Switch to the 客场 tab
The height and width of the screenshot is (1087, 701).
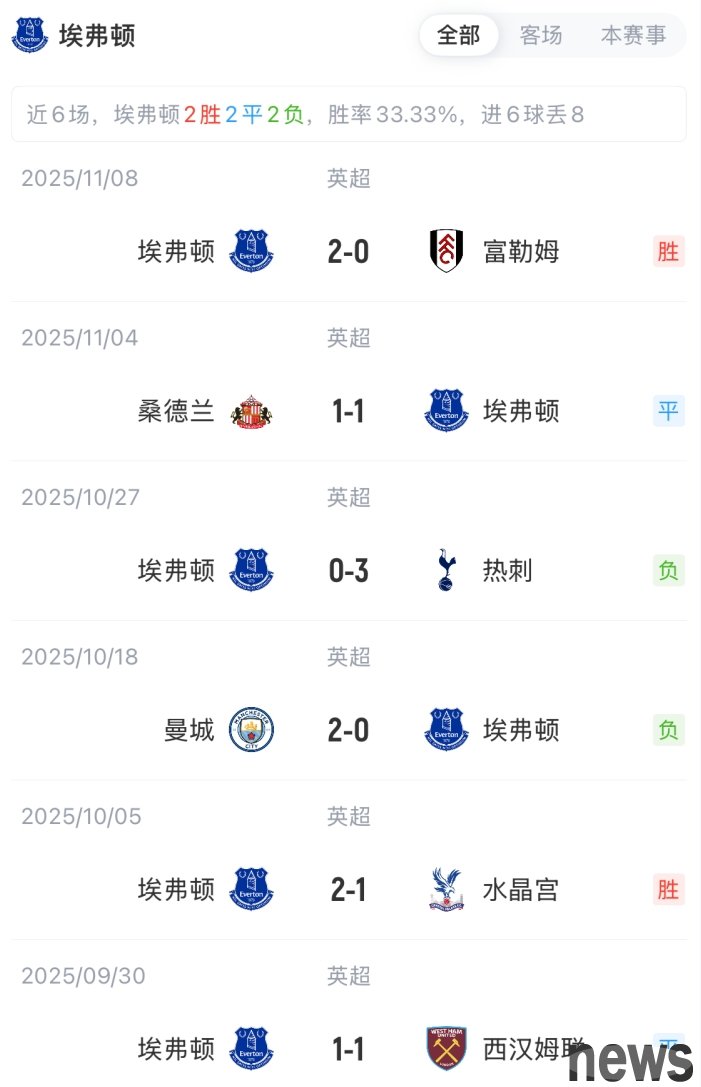[x=541, y=36]
